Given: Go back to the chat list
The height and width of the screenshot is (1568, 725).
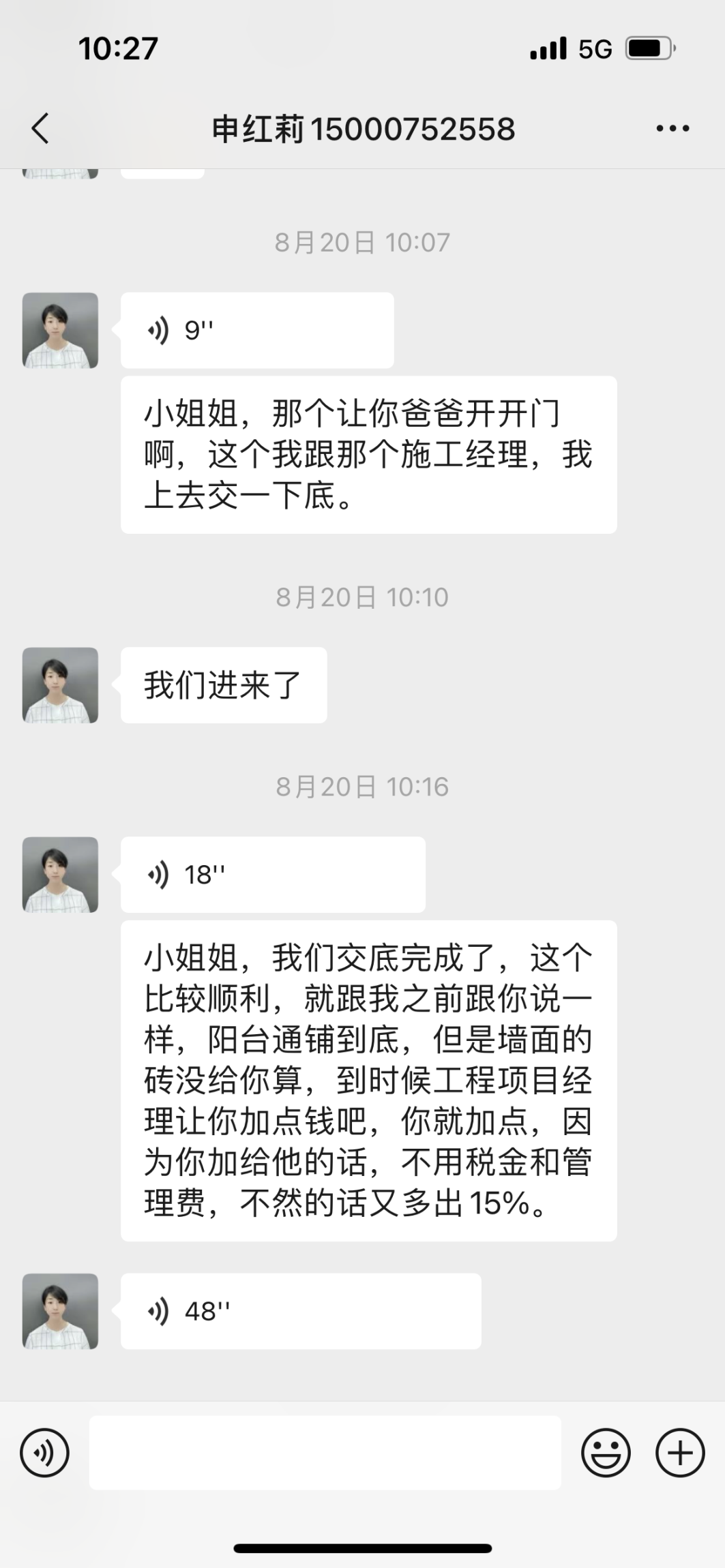Looking at the screenshot, I should click(41, 128).
